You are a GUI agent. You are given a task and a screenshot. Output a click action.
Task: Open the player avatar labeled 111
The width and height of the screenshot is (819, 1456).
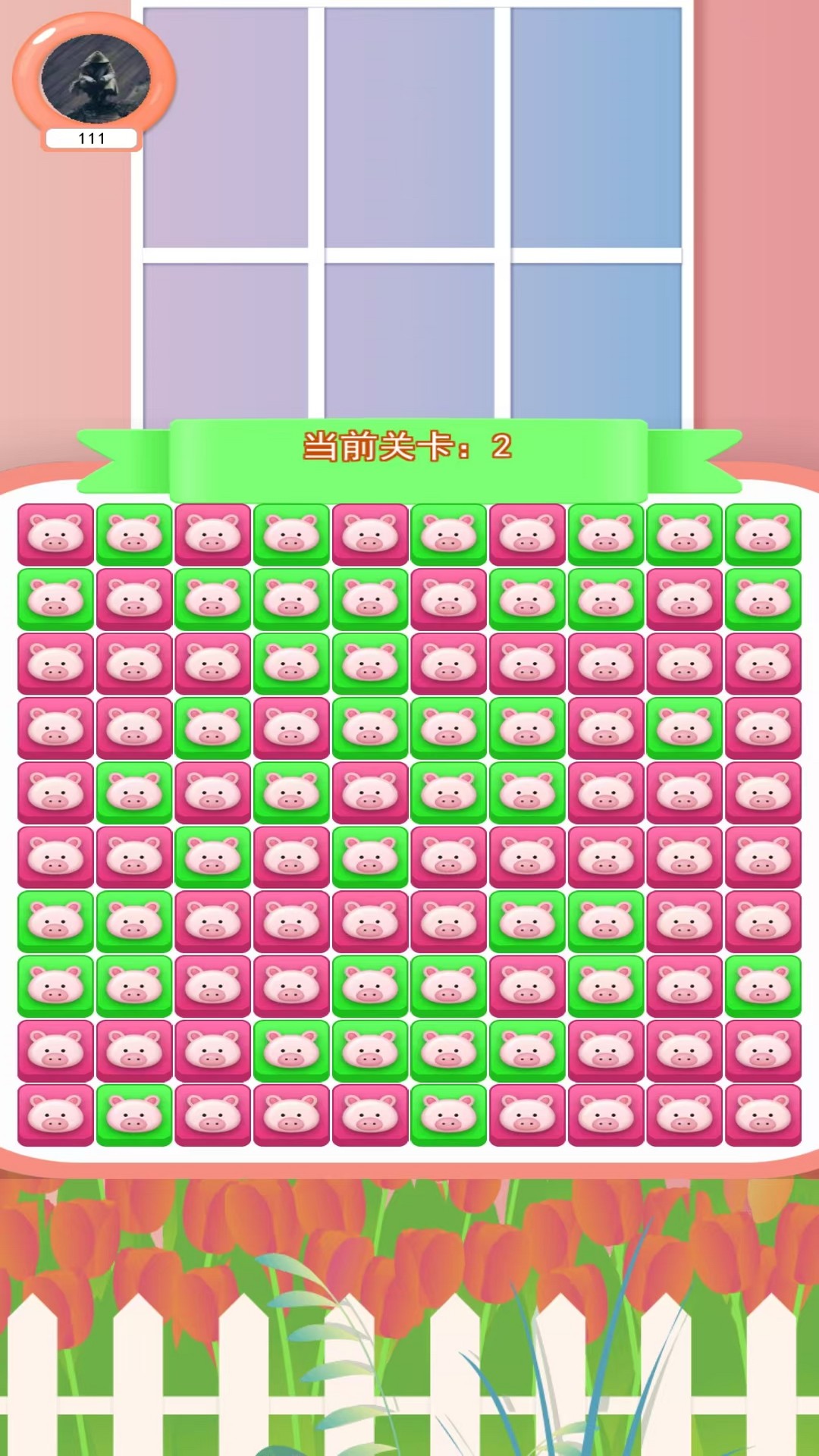(94, 80)
